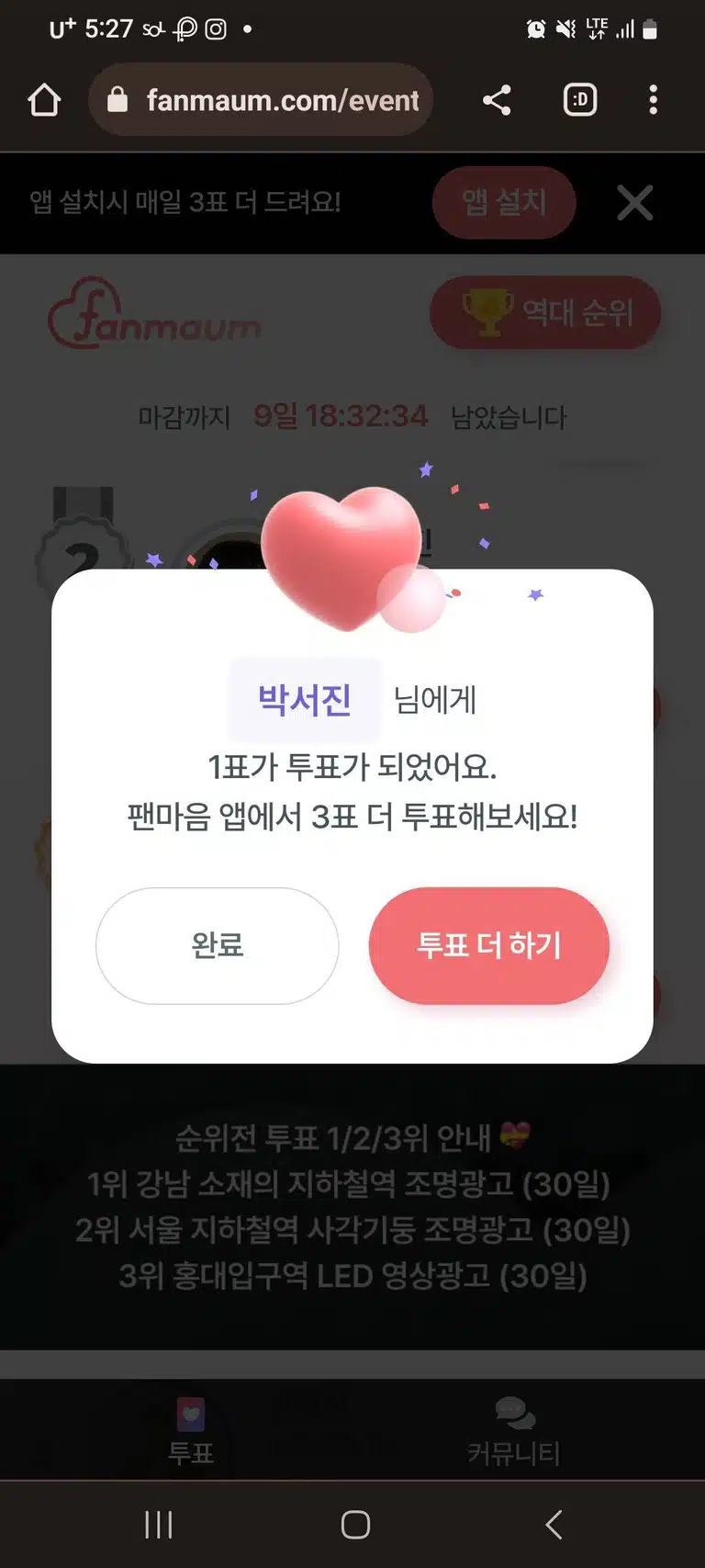Screen dimensions: 705x1568
Task: Switch to the 투표 tab
Action: (x=191, y=1431)
